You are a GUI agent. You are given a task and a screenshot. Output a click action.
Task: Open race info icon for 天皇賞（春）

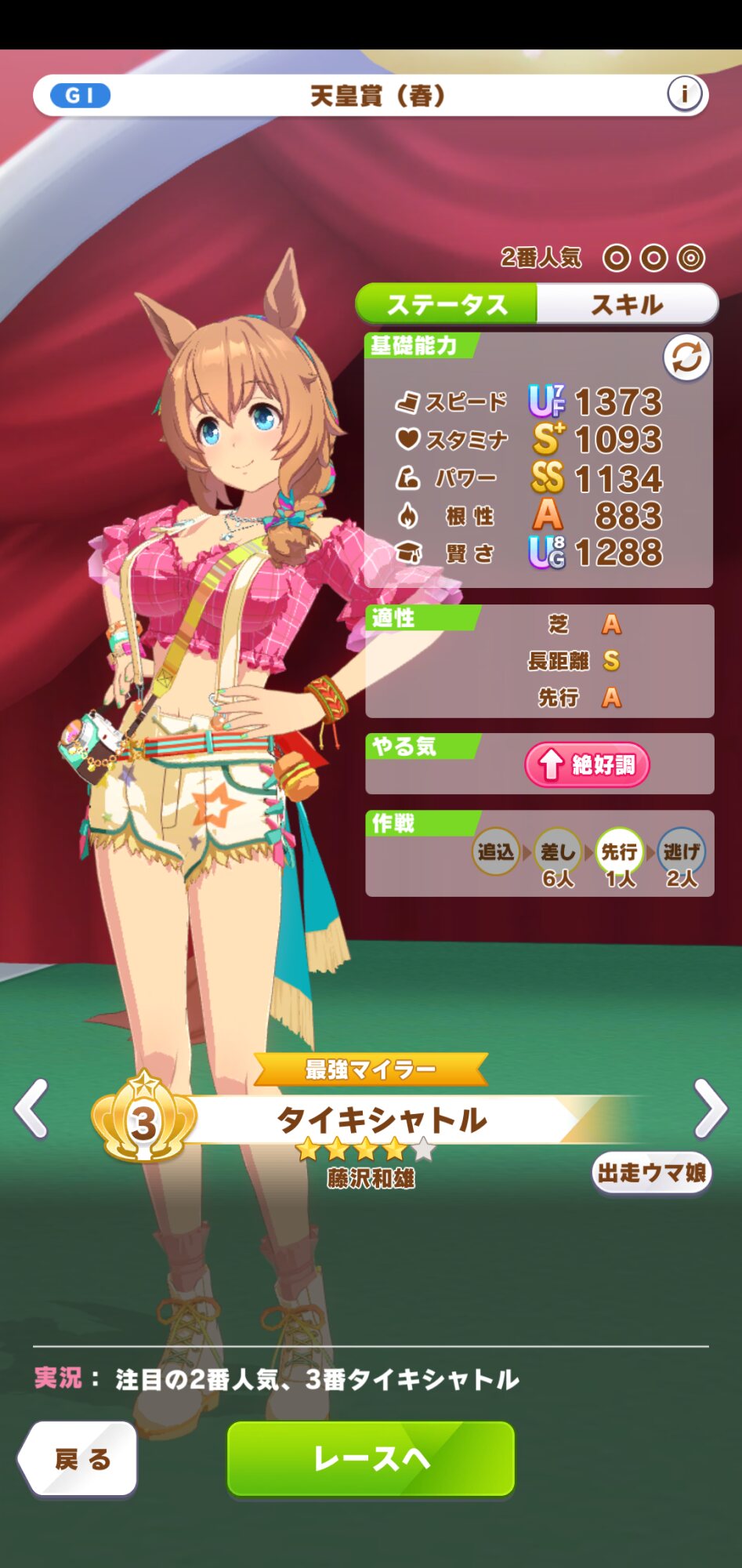coord(684,95)
